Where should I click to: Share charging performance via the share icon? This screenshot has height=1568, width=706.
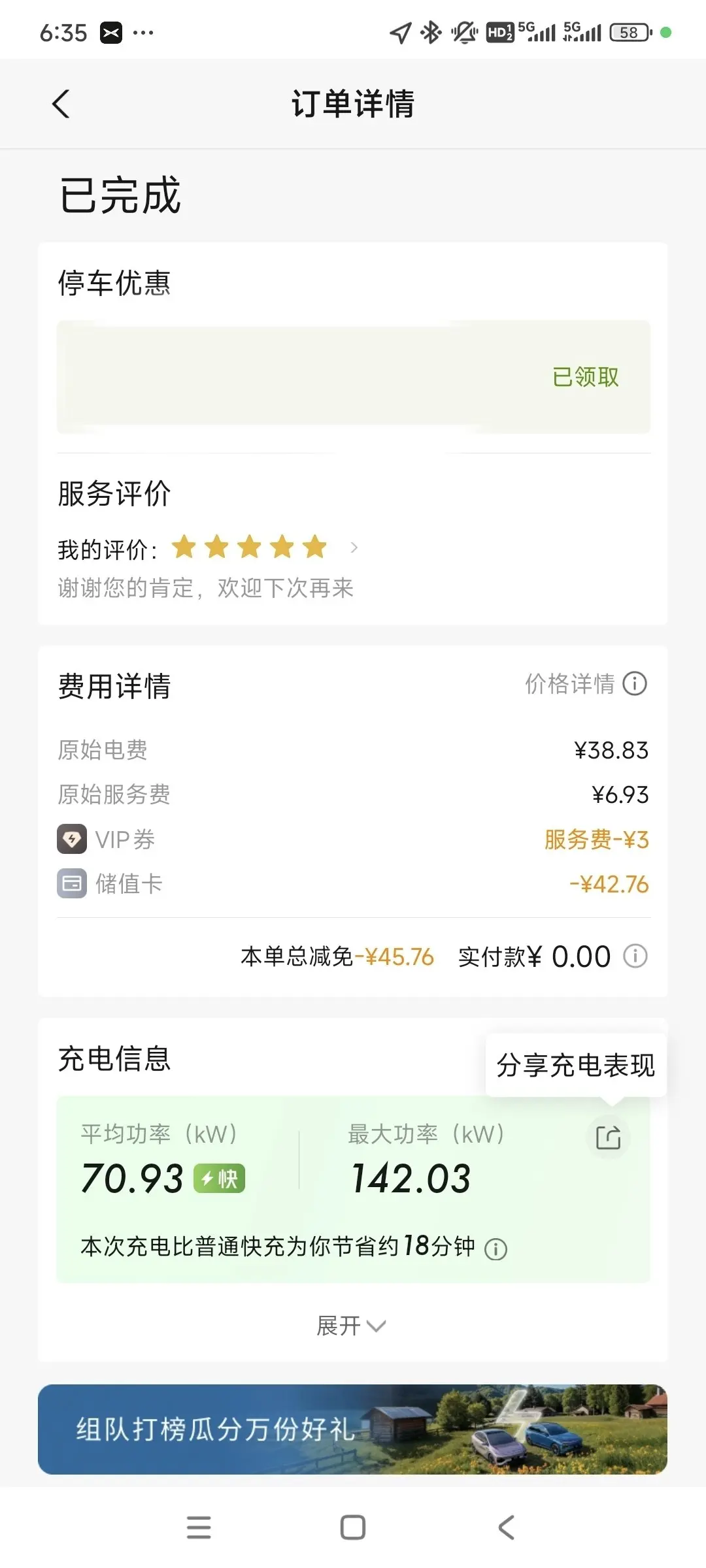click(609, 1137)
